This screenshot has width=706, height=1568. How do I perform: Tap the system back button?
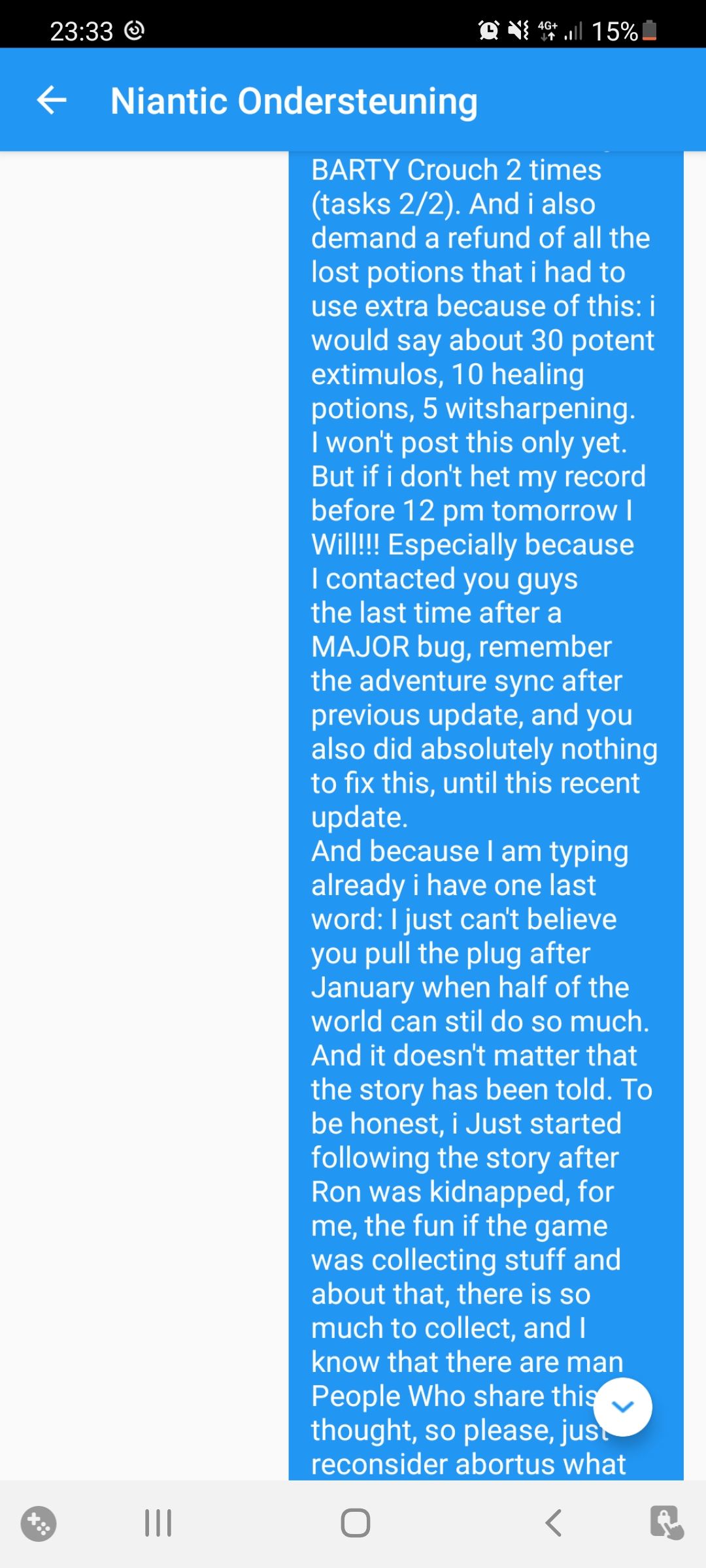553,1523
